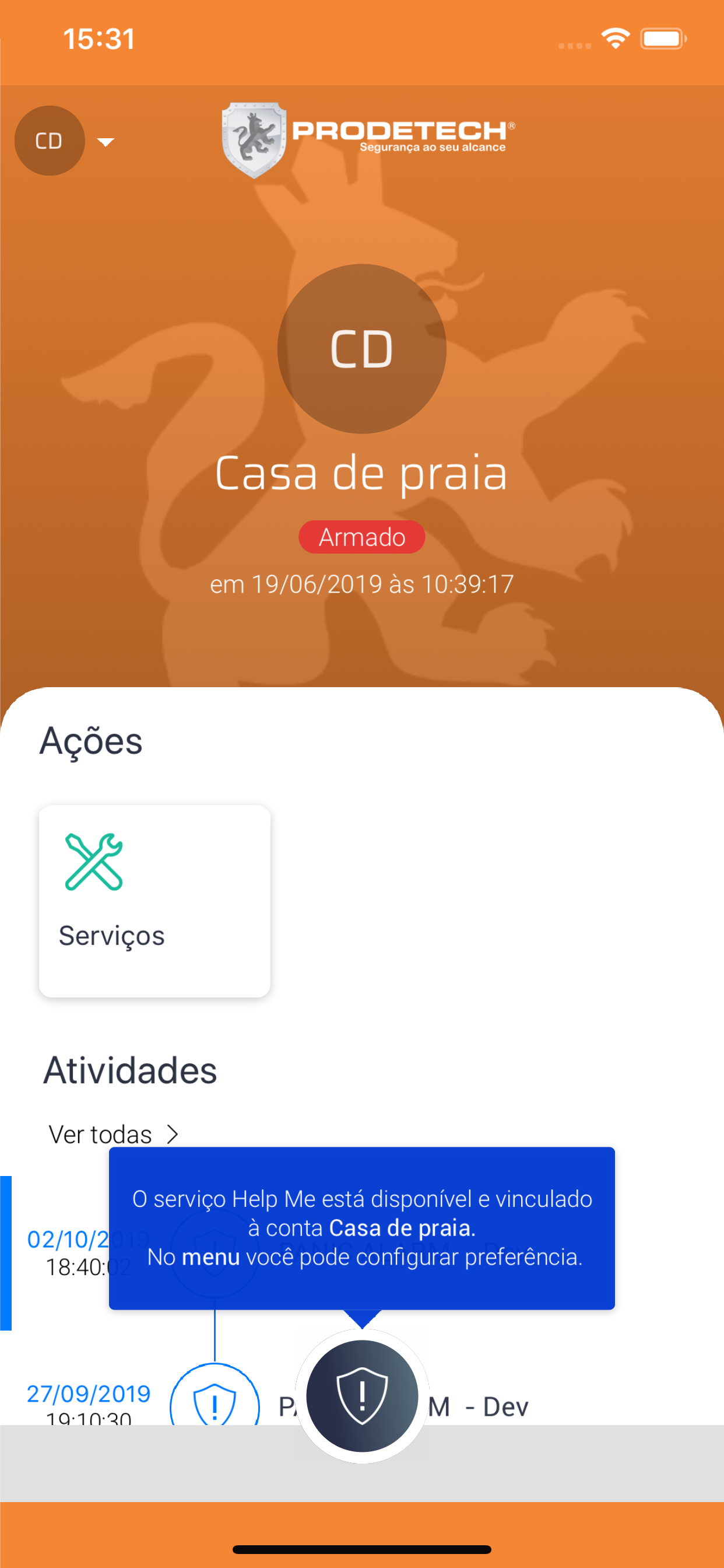Image resolution: width=724 pixels, height=1568 pixels.
Task: Open the large CD profile avatar
Action: click(362, 348)
